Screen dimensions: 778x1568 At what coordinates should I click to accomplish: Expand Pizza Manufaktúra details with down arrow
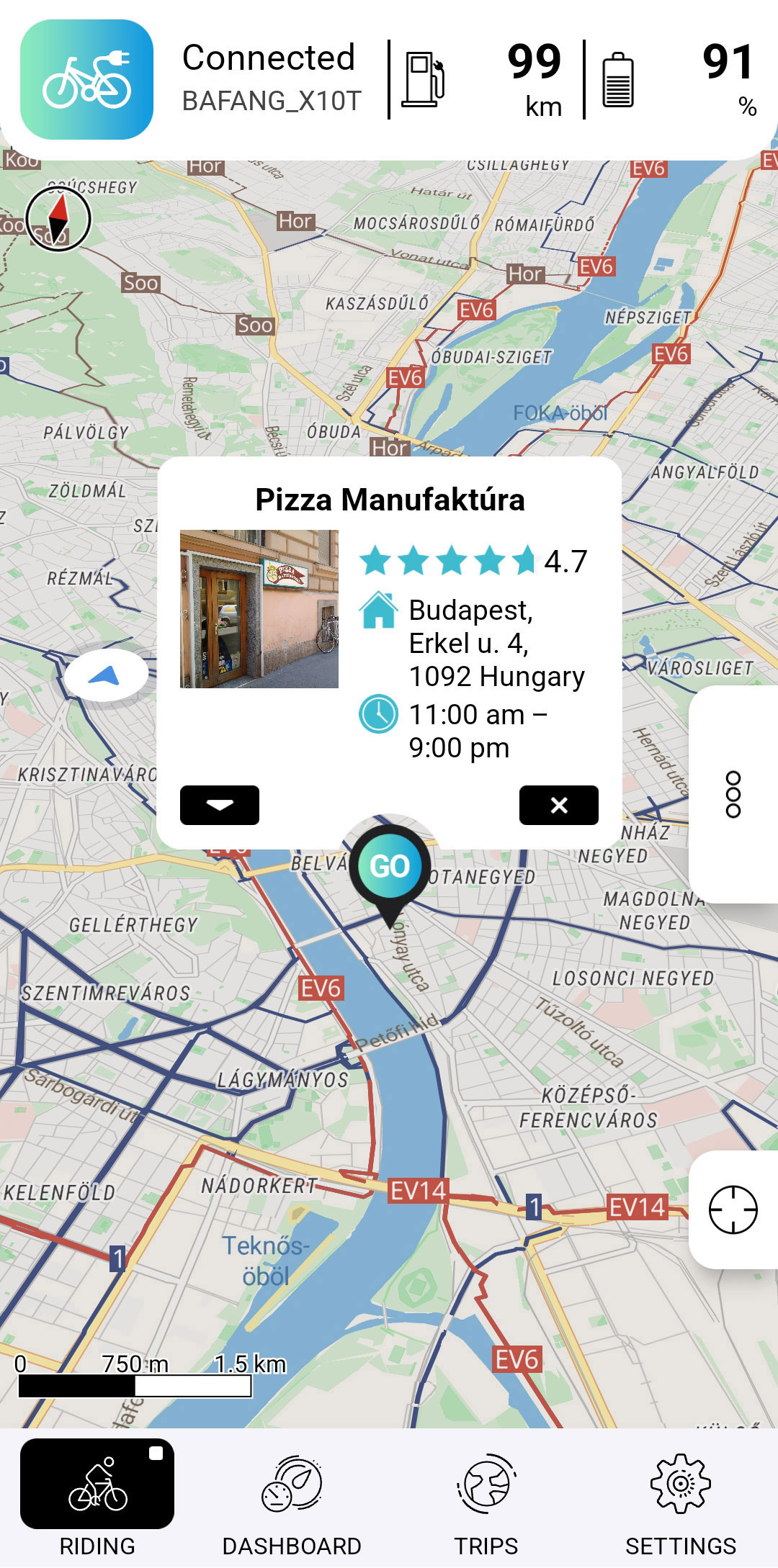[x=220, y=805]
